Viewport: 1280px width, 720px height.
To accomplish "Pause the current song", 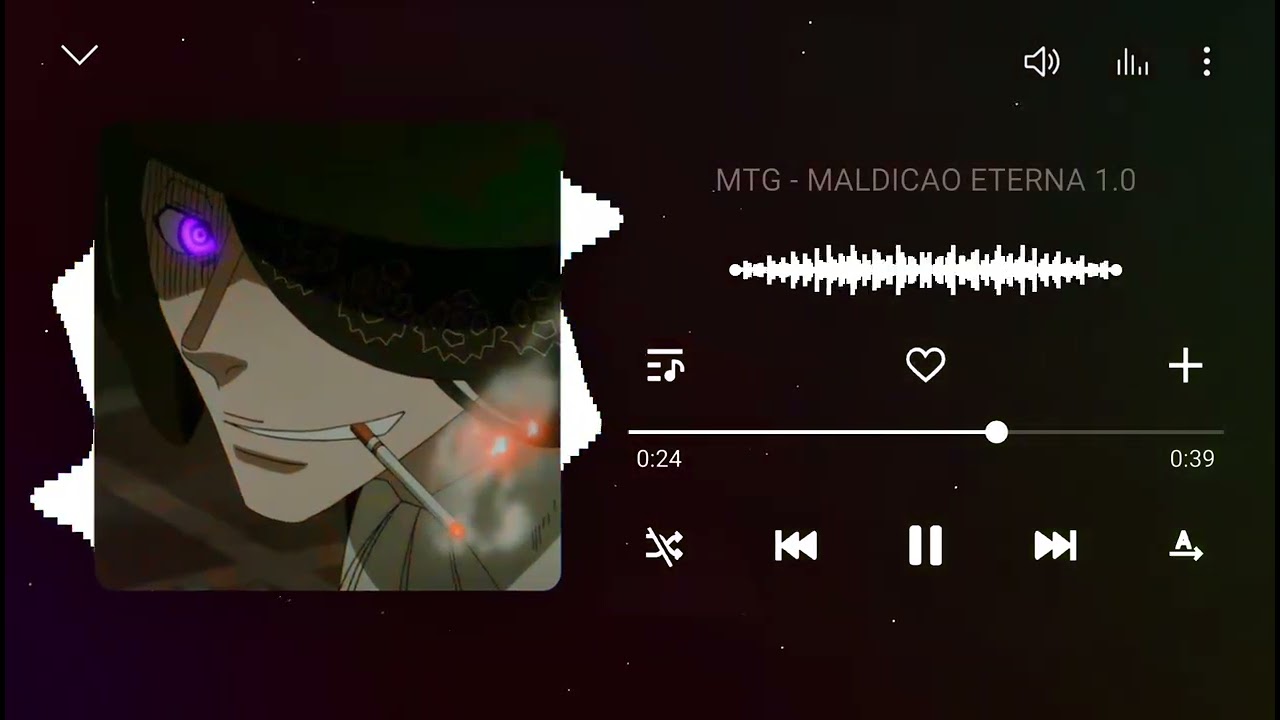I will 925,546.
